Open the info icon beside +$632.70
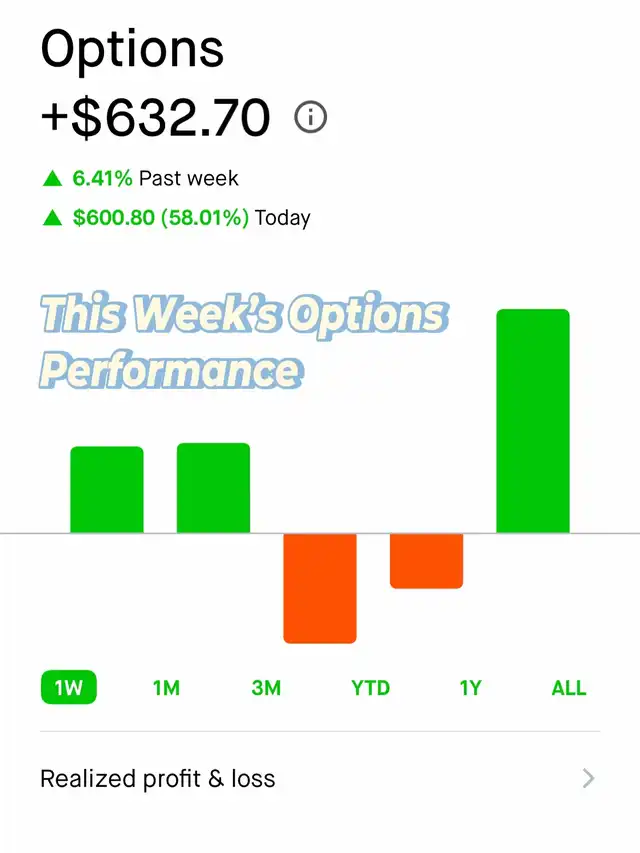640x853 pixels. (x=311, y=118)
